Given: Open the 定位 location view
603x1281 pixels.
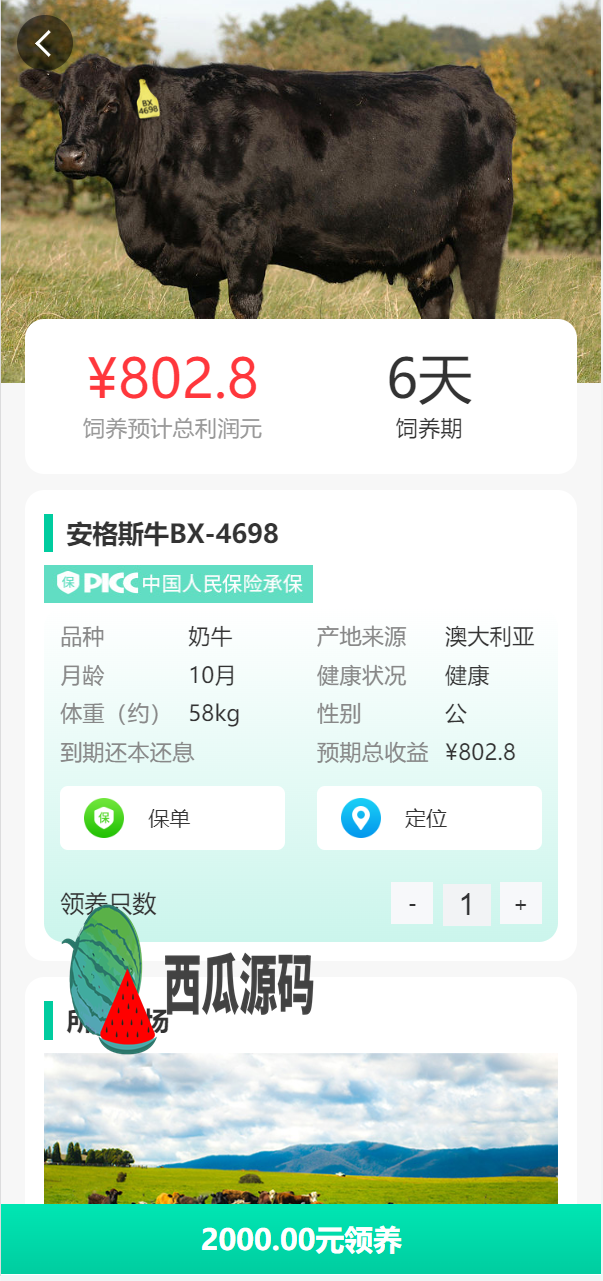Looking at the screenshot, I should [x=429, y=818].
